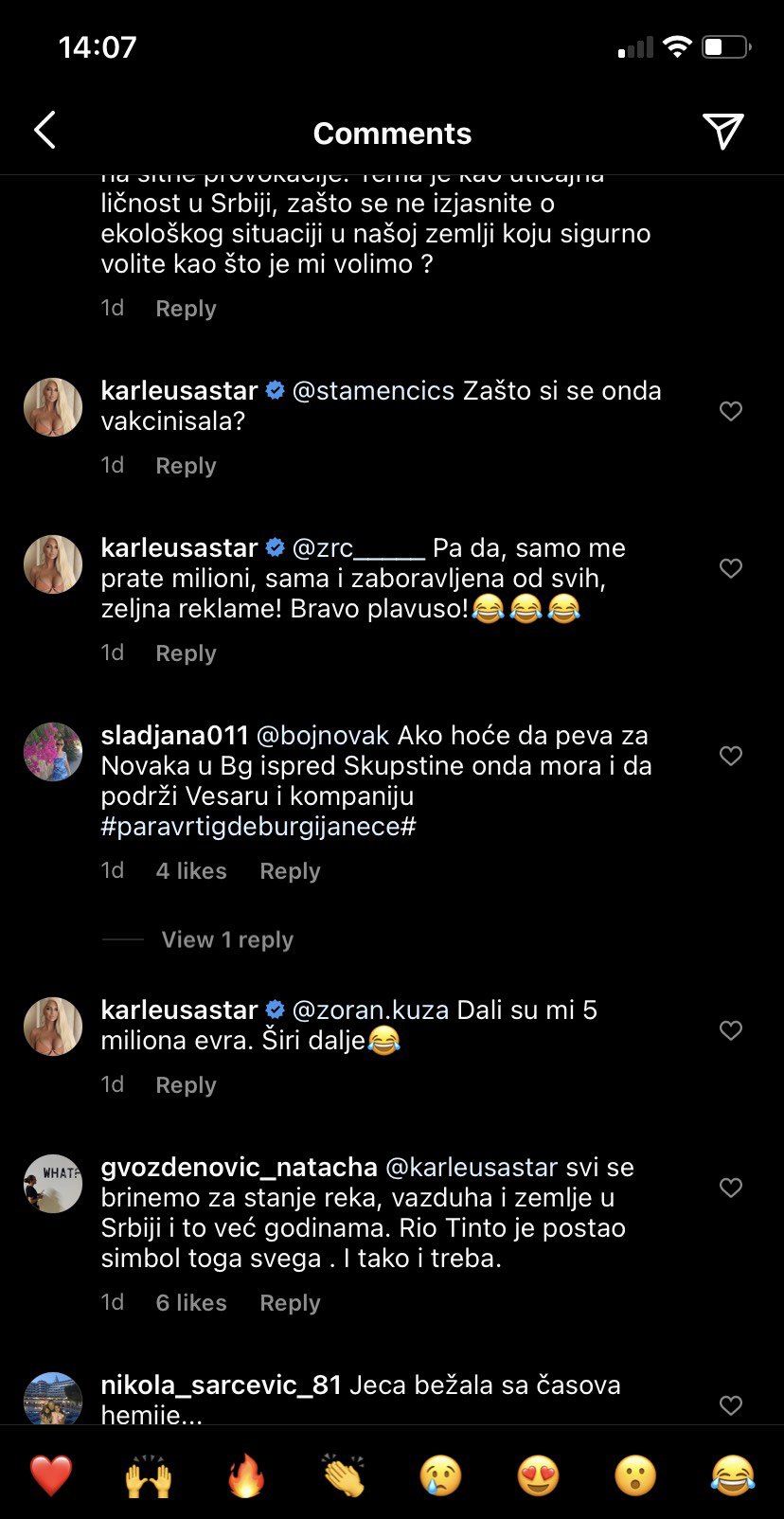Open the @bojnovak mention
784x1519 pixels.
pyautogui.click(x=323, y=736)
